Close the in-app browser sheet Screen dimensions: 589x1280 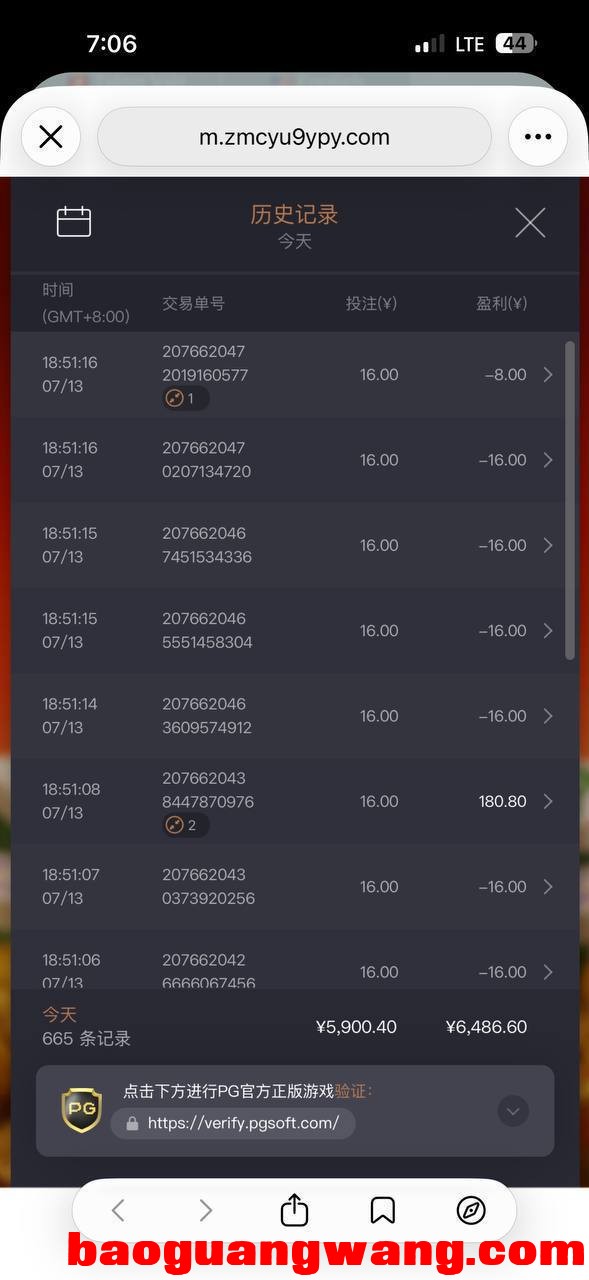[x=51, y=137]
